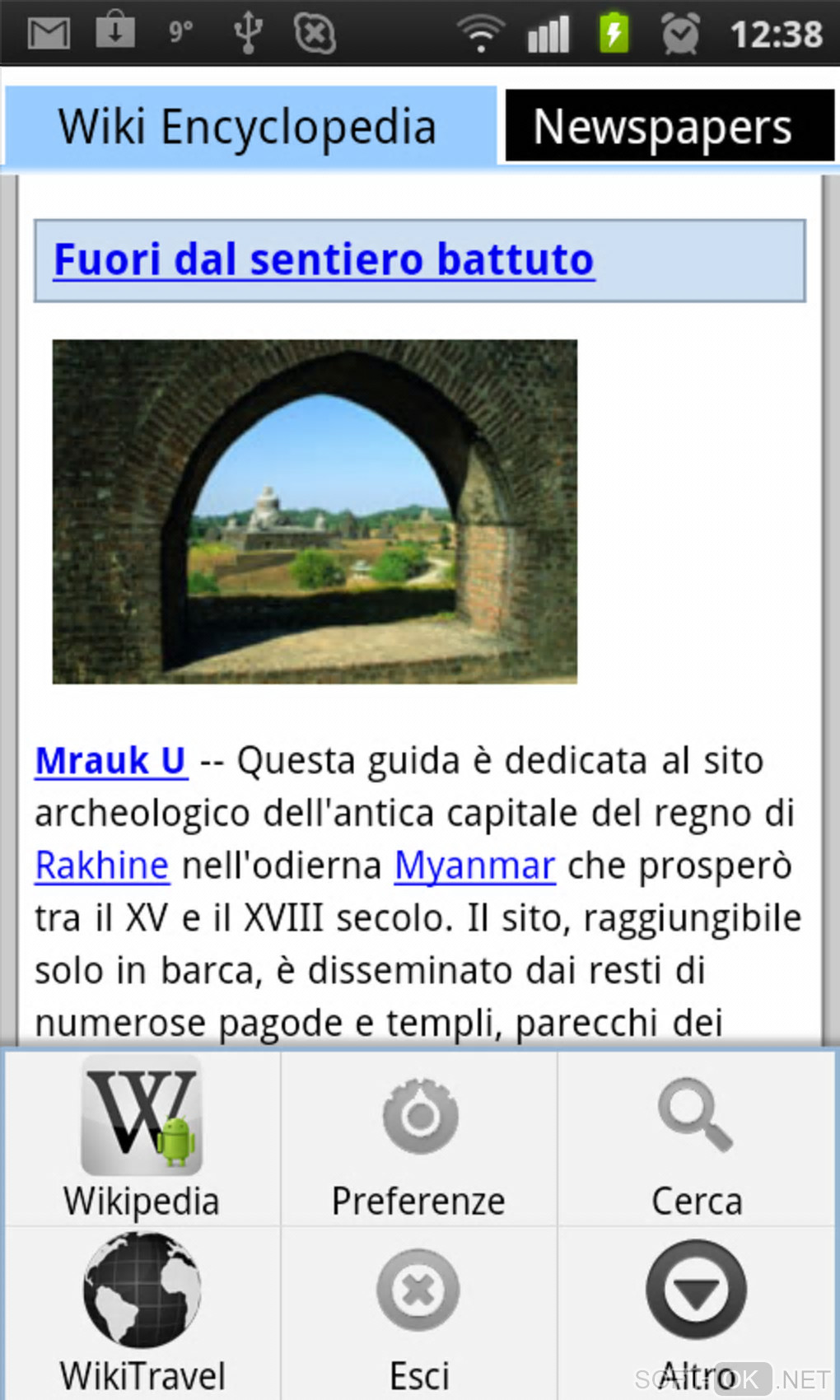
Task: Open the Fuori dal sentiero battuto link
Action: [x=324, y=259]
